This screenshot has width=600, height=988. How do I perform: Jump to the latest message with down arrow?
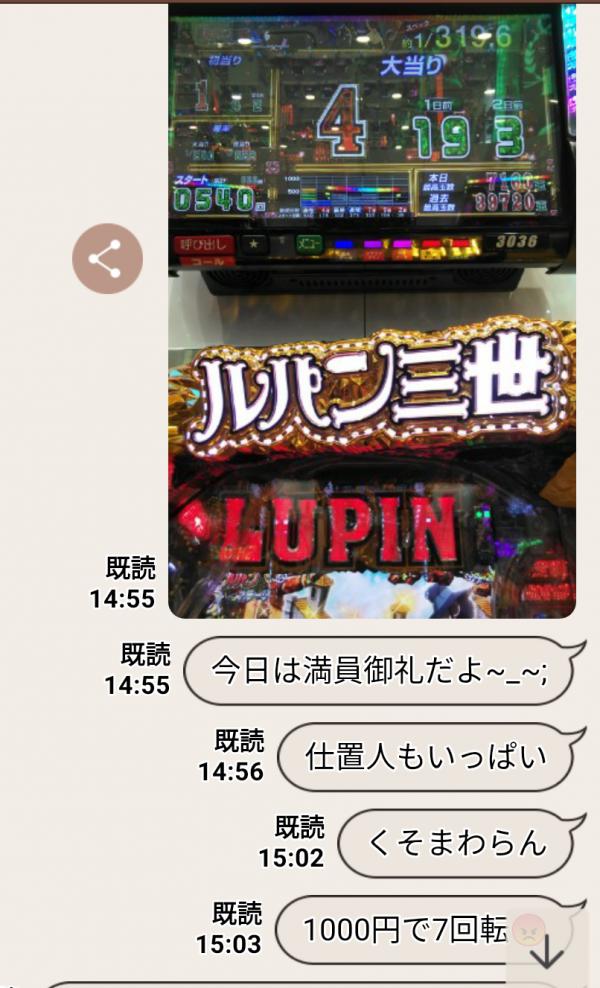pos(547,951)
